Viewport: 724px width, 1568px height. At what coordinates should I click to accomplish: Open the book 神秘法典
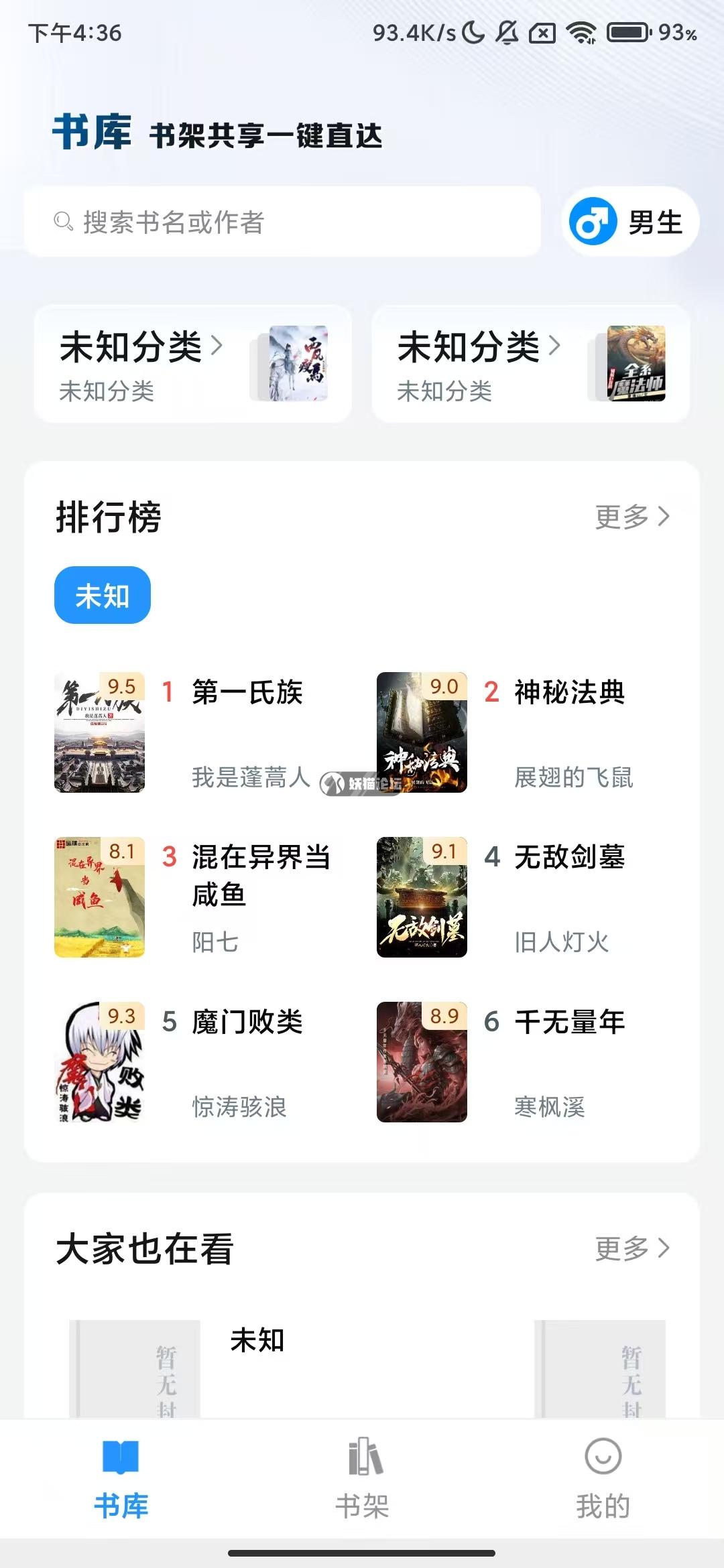point(568,693)
